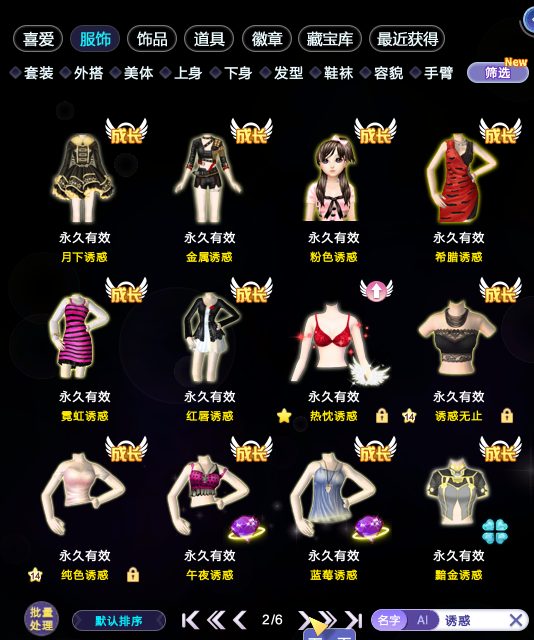534x640 pixels.
Task: Clear the 诱惑 search text
Action: (x=516, y=620)
